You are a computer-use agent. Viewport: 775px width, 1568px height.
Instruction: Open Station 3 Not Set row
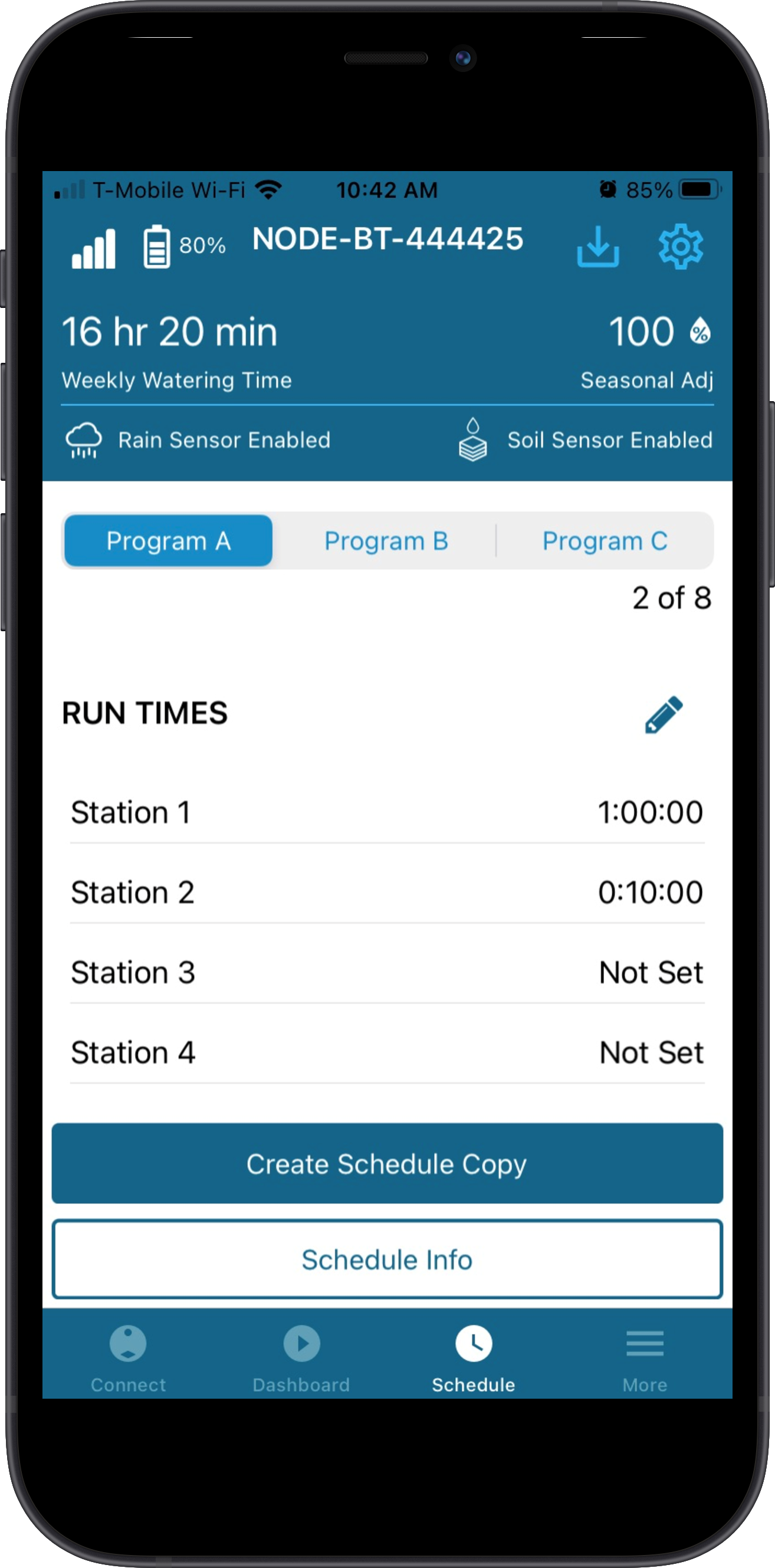tap(387, 973)
